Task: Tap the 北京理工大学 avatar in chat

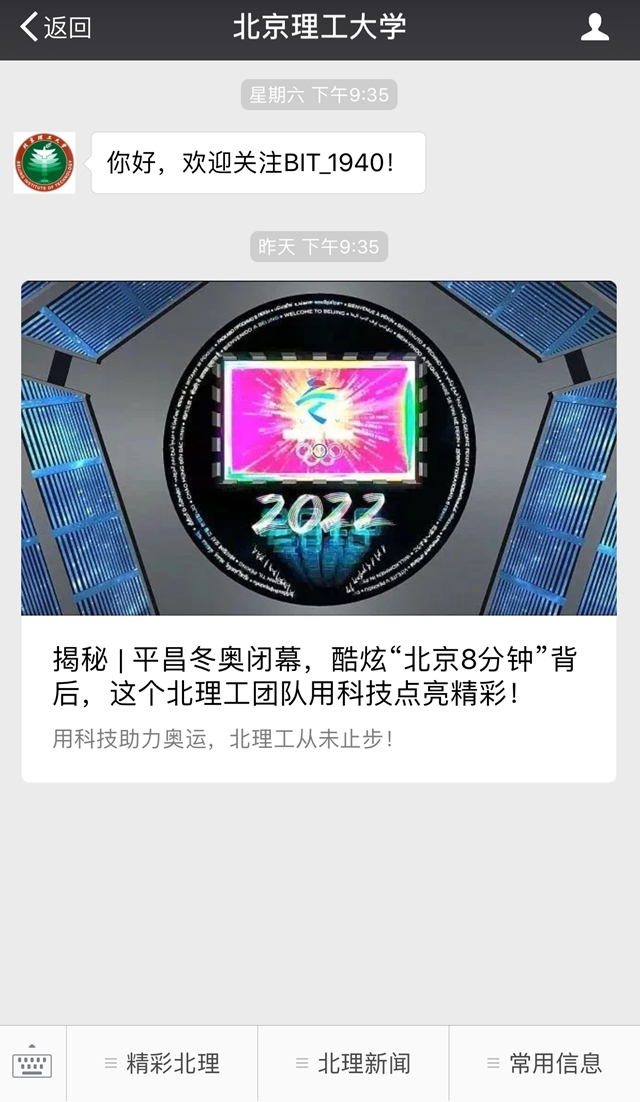Action: (x=44, y=162)
